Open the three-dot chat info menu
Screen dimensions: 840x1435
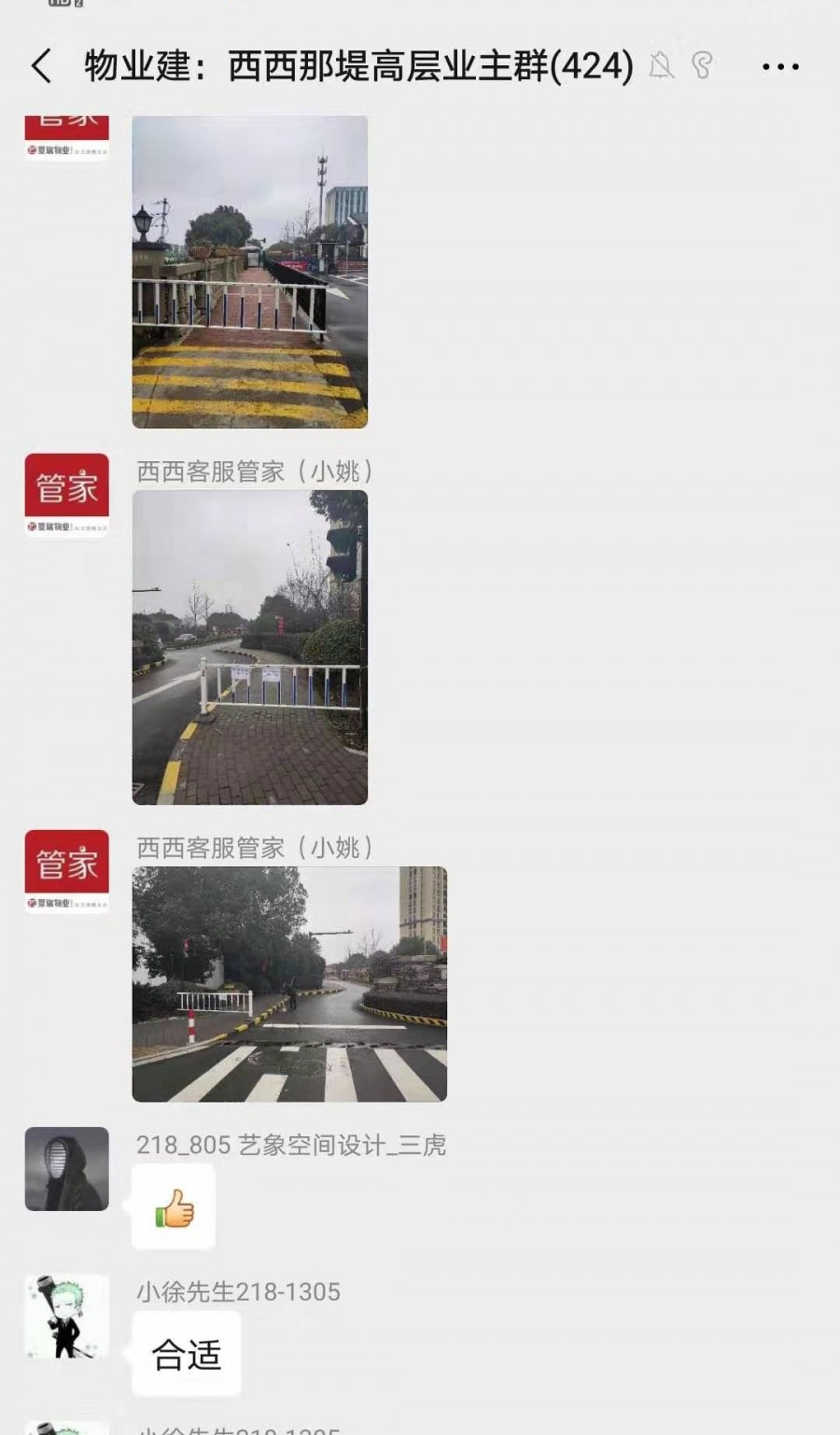pyautogui.click(x=780, y=67)
